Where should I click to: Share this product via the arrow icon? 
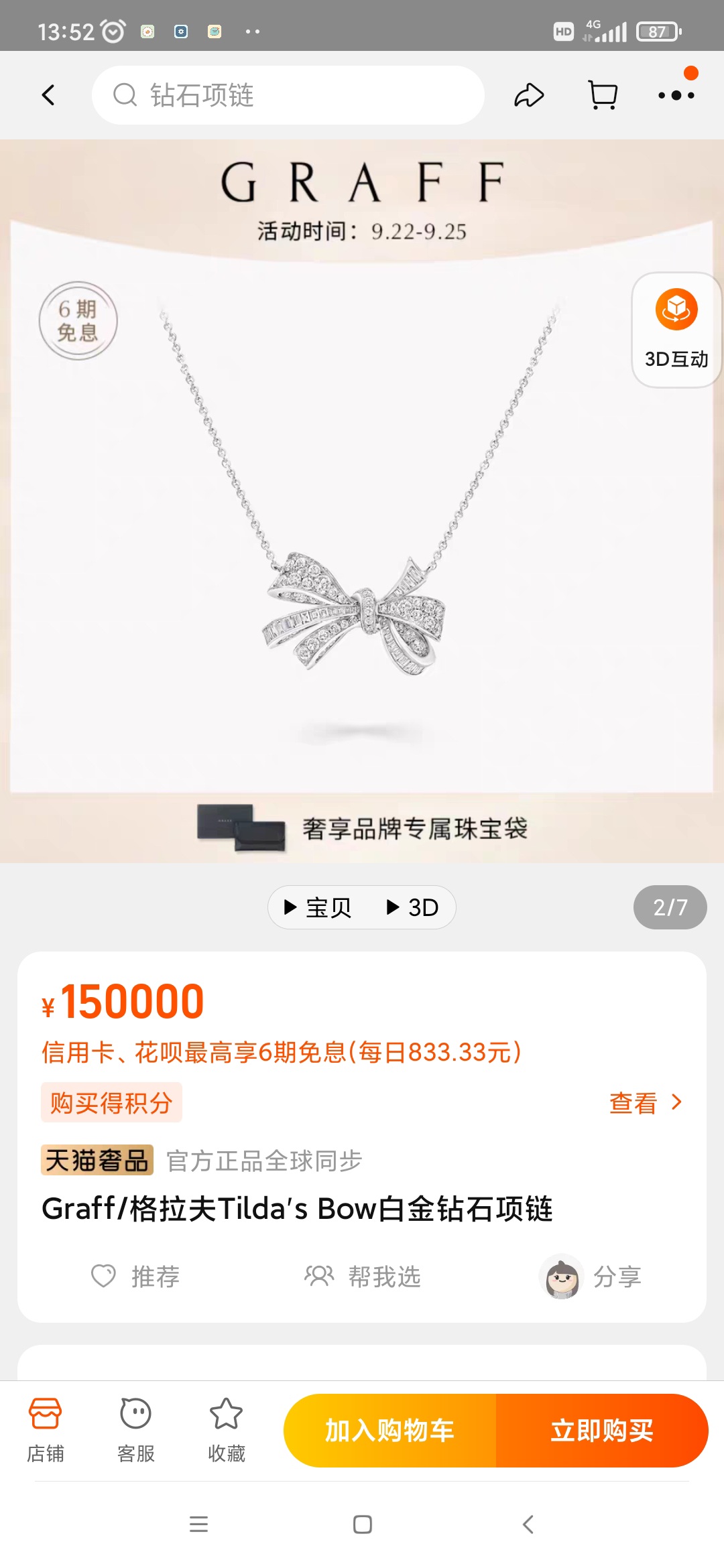[529, 95]
